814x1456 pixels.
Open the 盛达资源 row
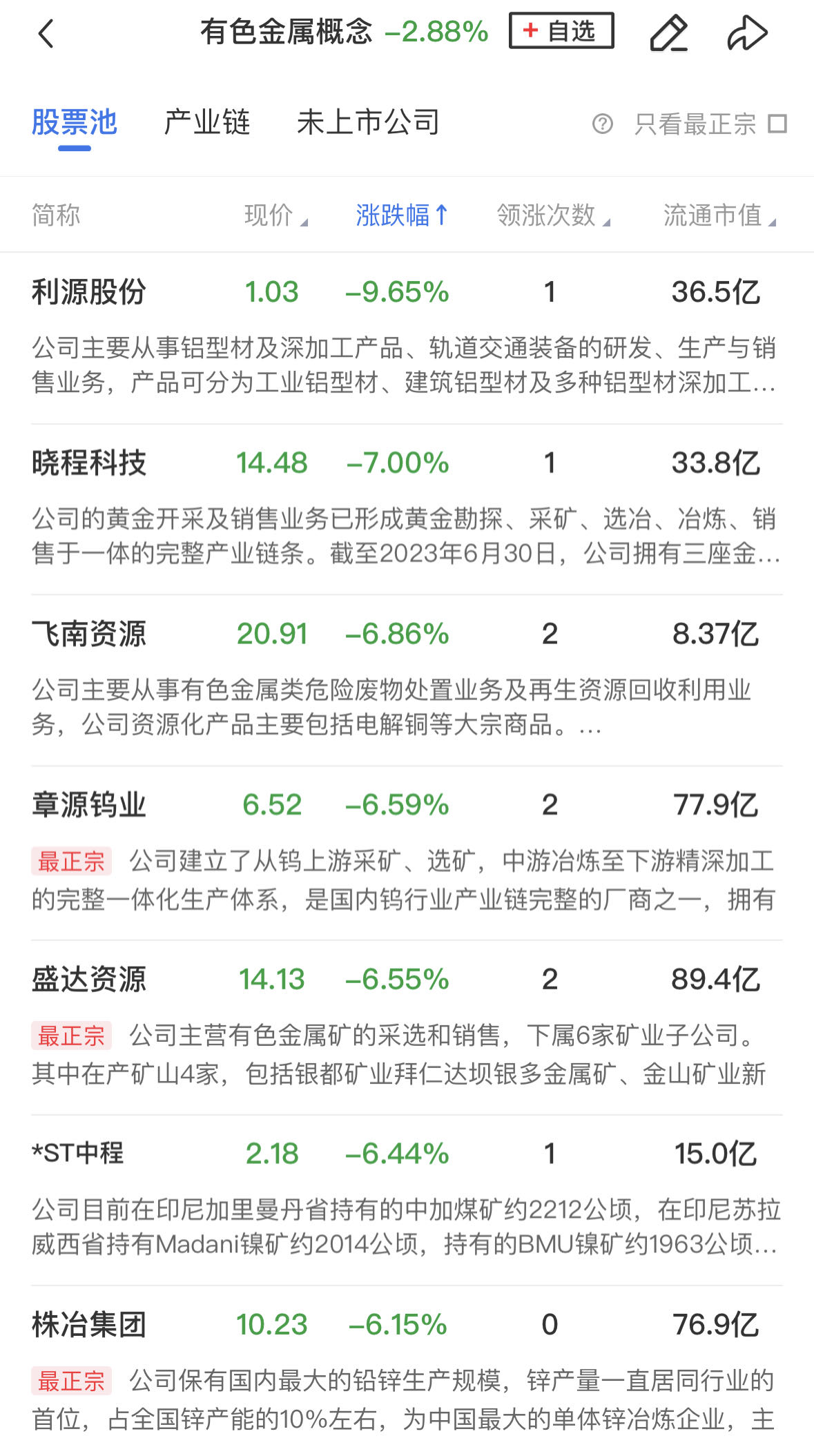click(x=89, y=980)
